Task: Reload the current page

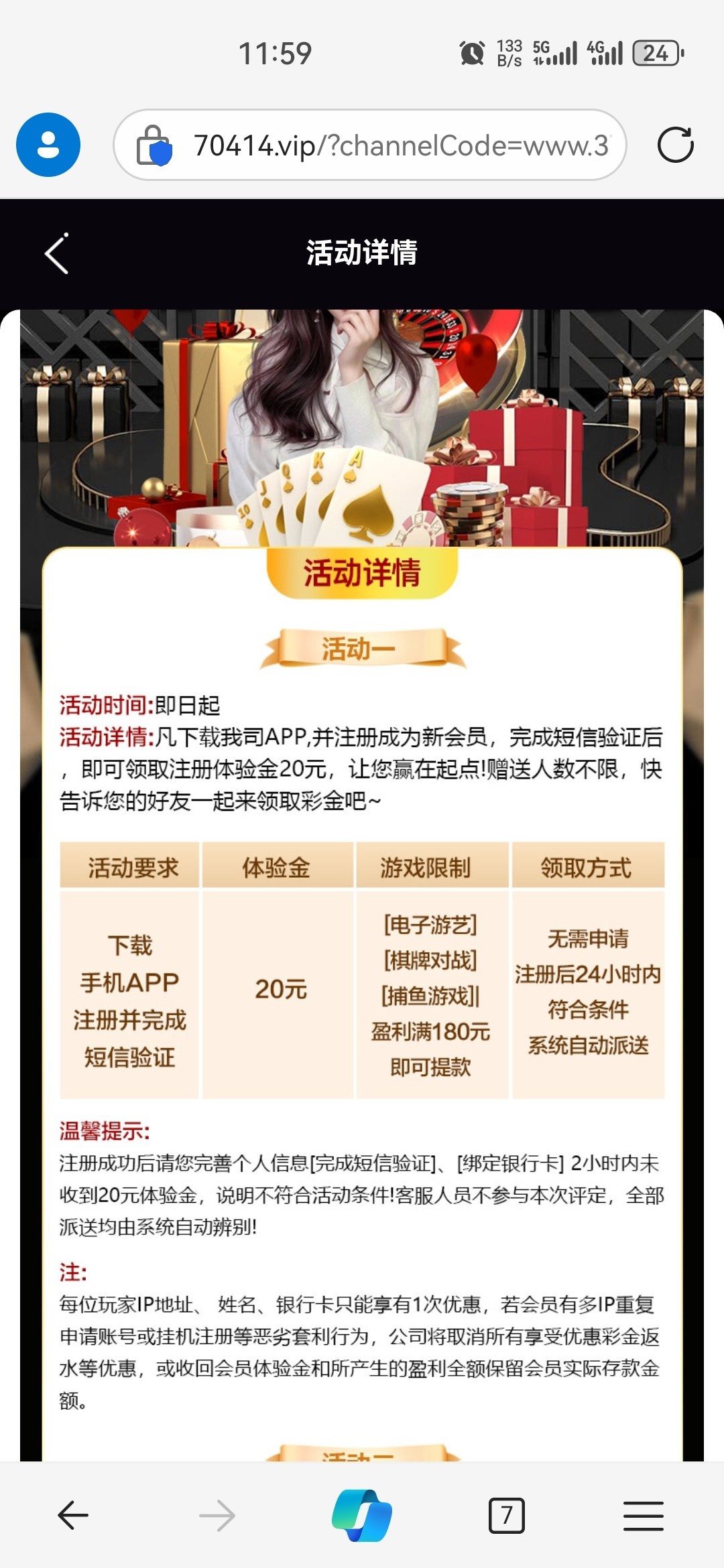Action: (675, 145)
